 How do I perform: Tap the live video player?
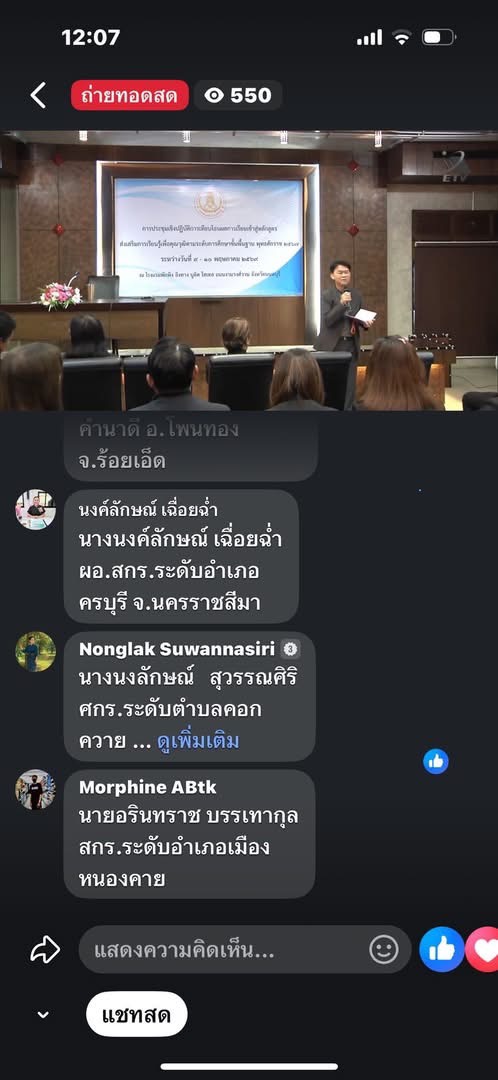tap(249, 270)
